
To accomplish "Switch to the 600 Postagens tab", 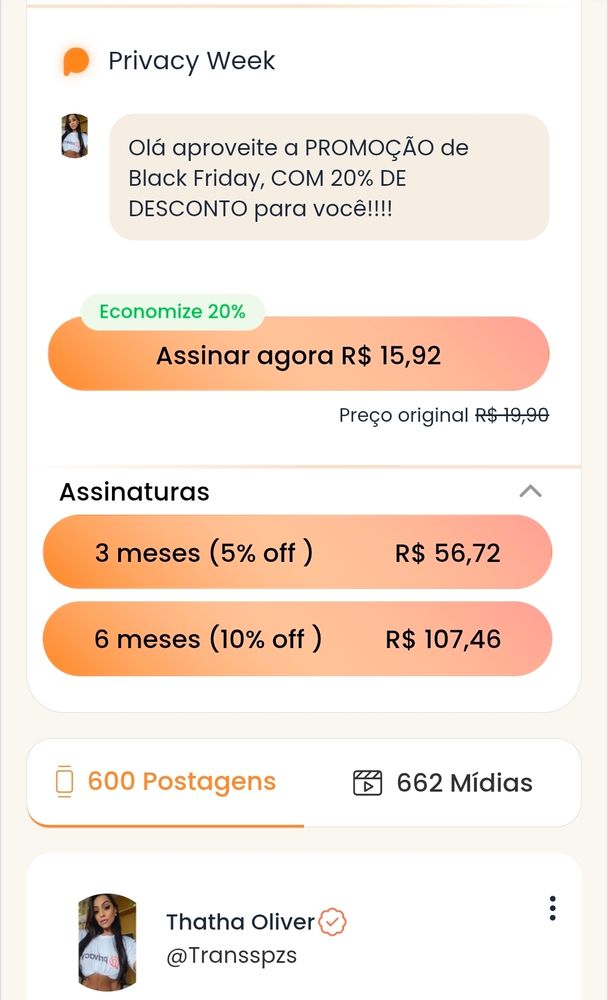I will tap(166, 782).
